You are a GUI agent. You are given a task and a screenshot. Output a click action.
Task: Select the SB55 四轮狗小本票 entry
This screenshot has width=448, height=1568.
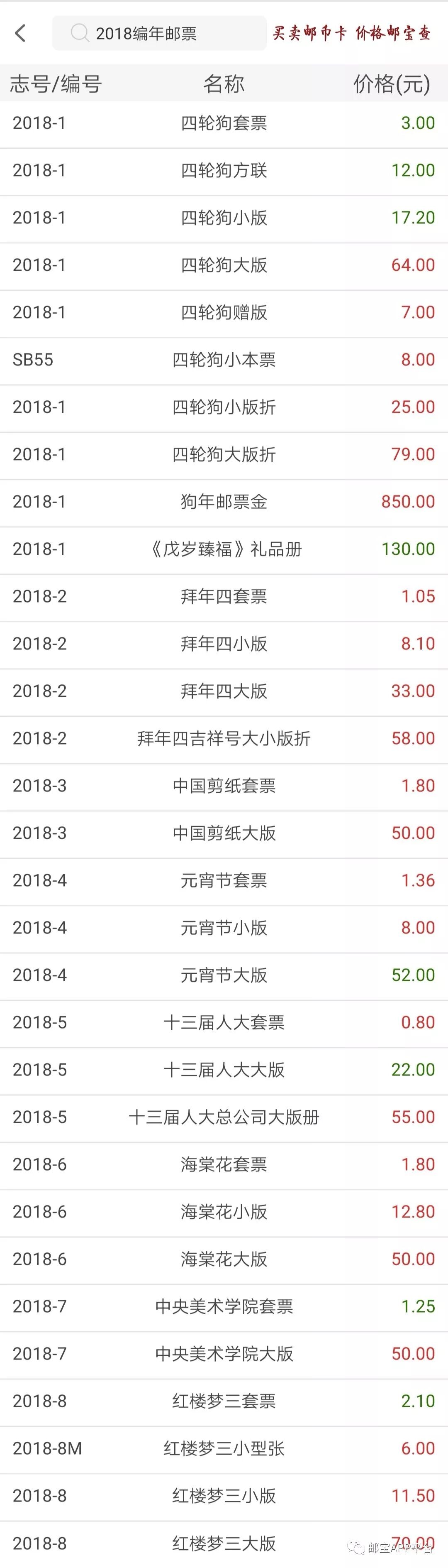(224, 360)
